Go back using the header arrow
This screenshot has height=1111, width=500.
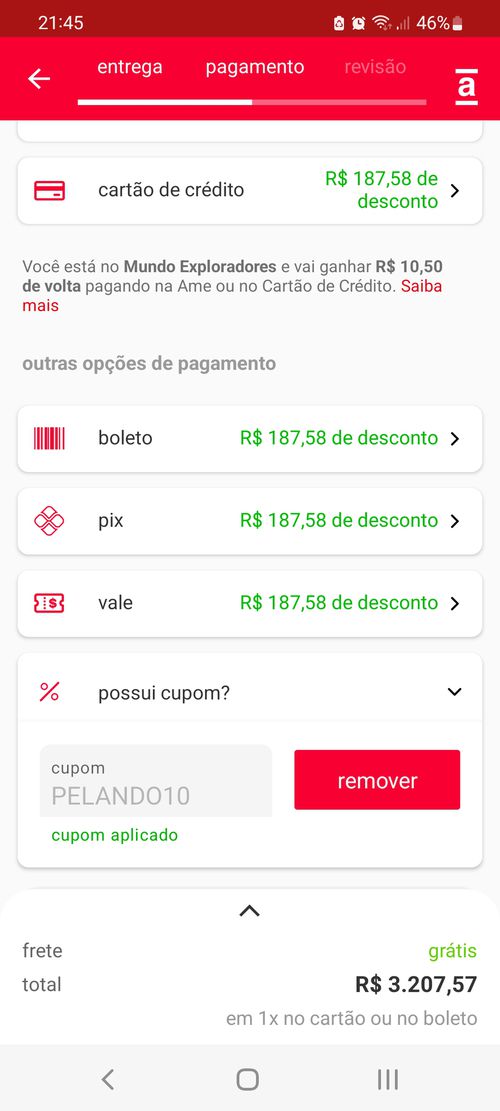[39, 79]
